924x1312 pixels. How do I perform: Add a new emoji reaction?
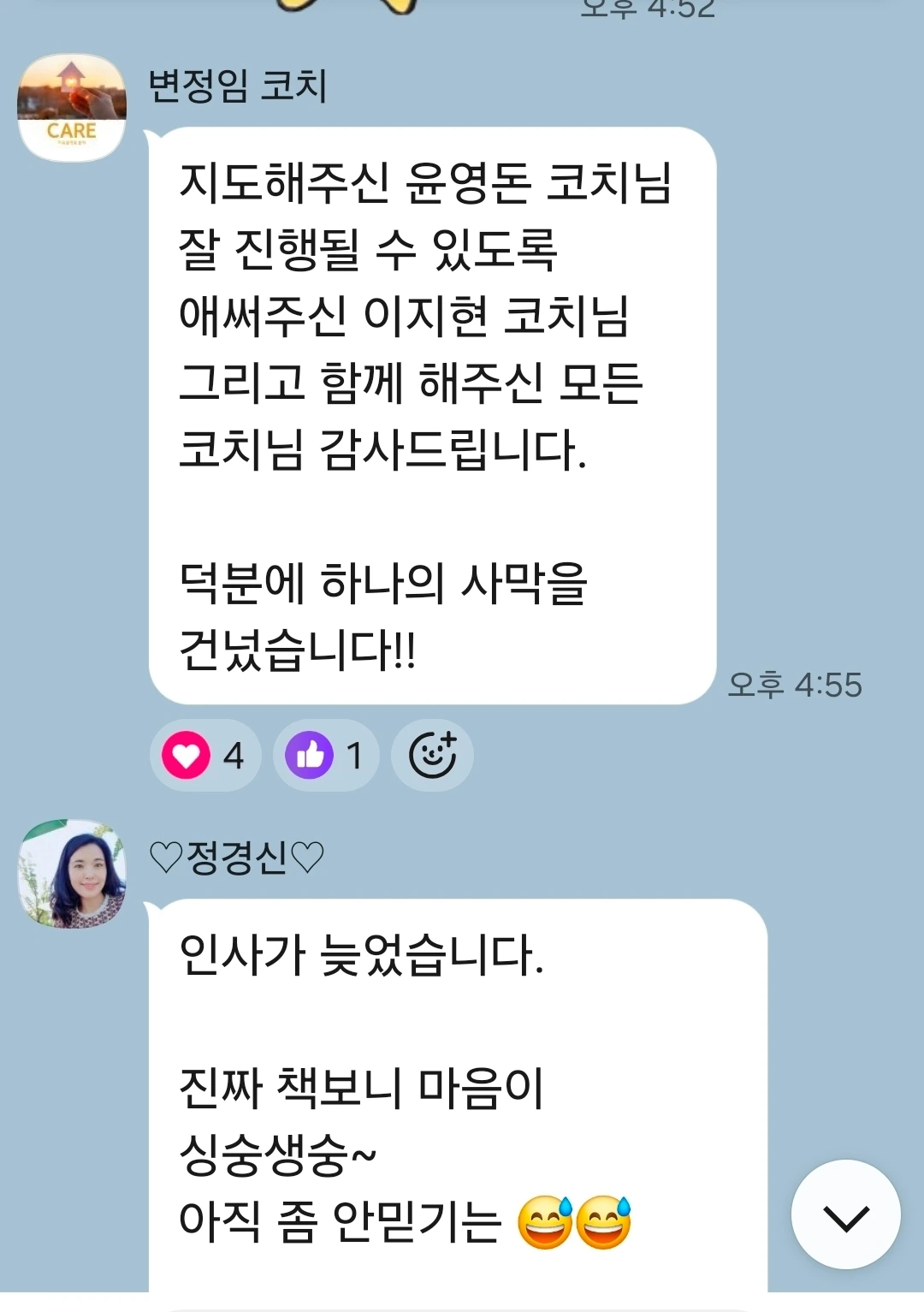click(432, 756)
